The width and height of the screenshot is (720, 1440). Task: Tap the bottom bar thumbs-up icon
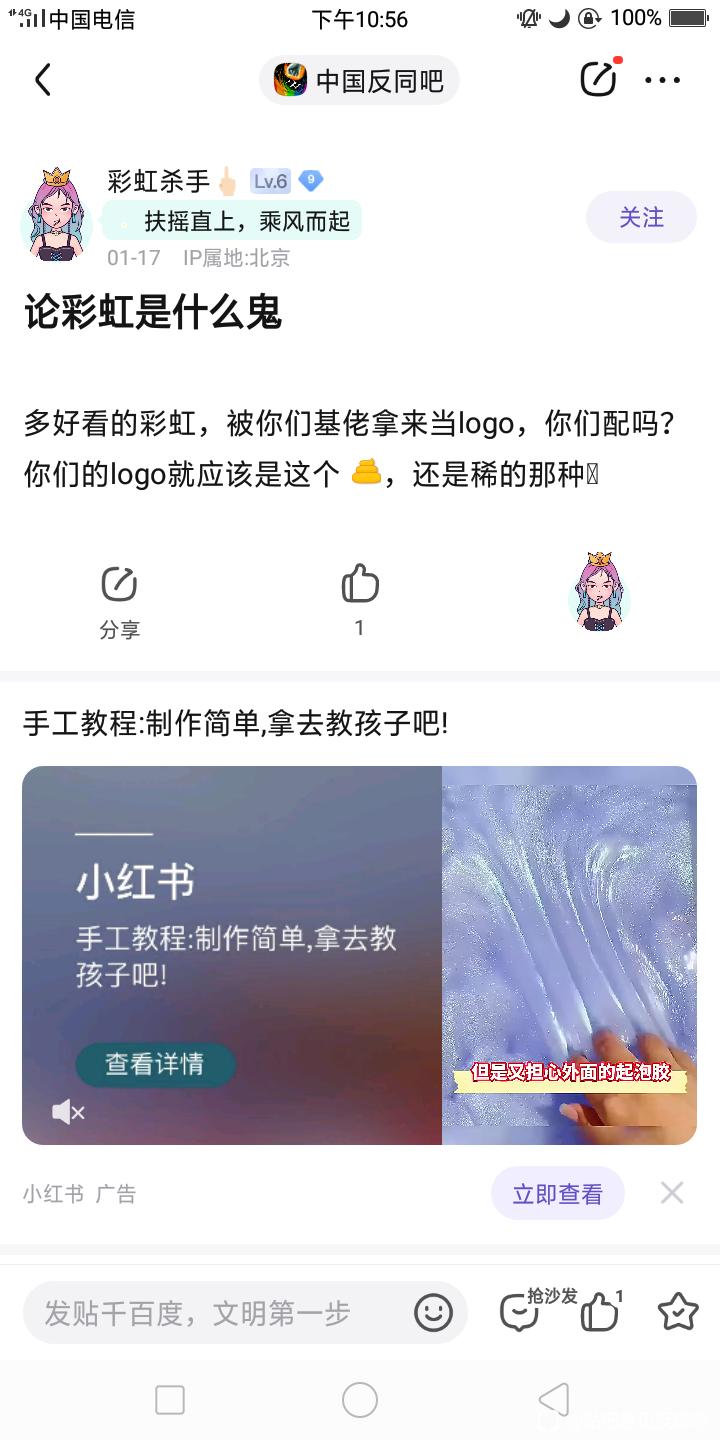600,1312
